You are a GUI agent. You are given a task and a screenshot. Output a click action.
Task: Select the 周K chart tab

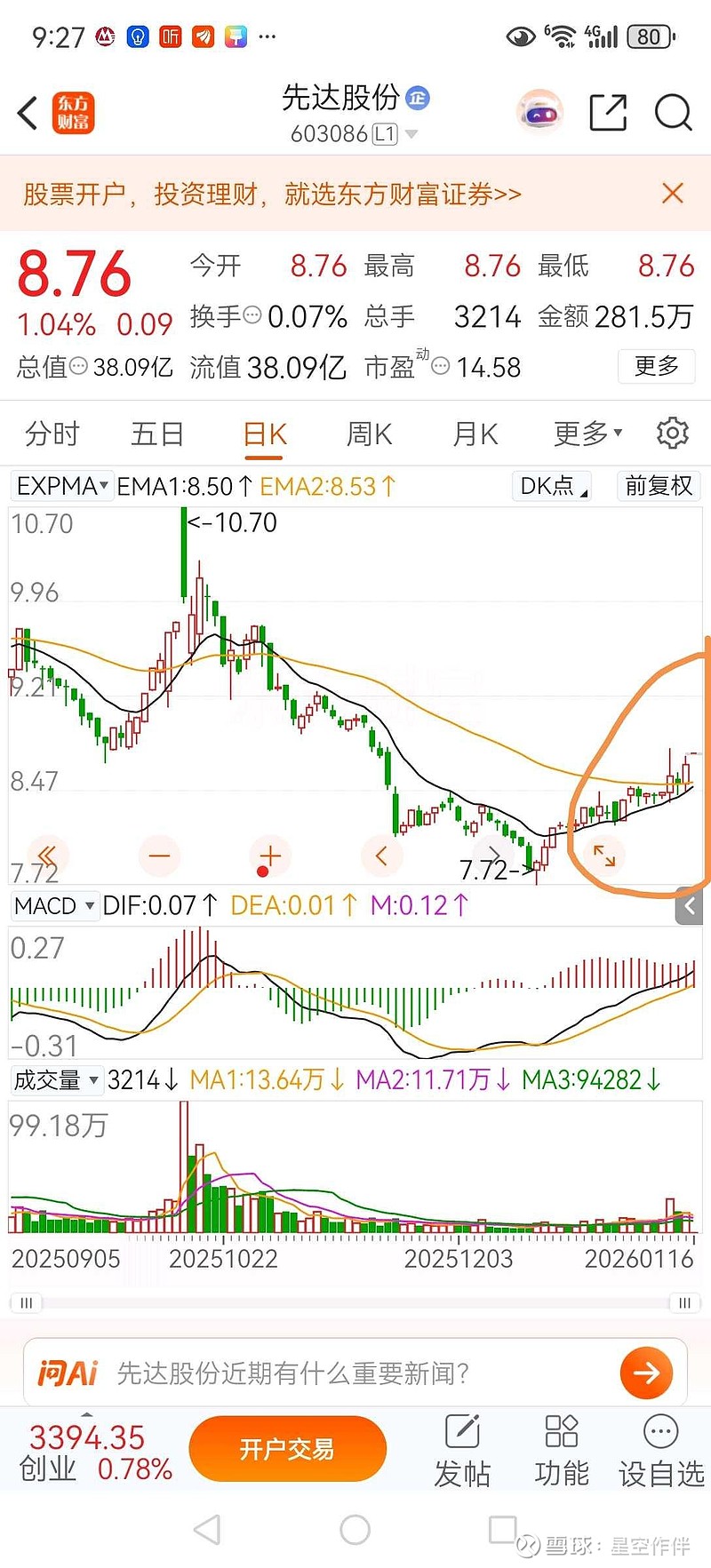369,434
